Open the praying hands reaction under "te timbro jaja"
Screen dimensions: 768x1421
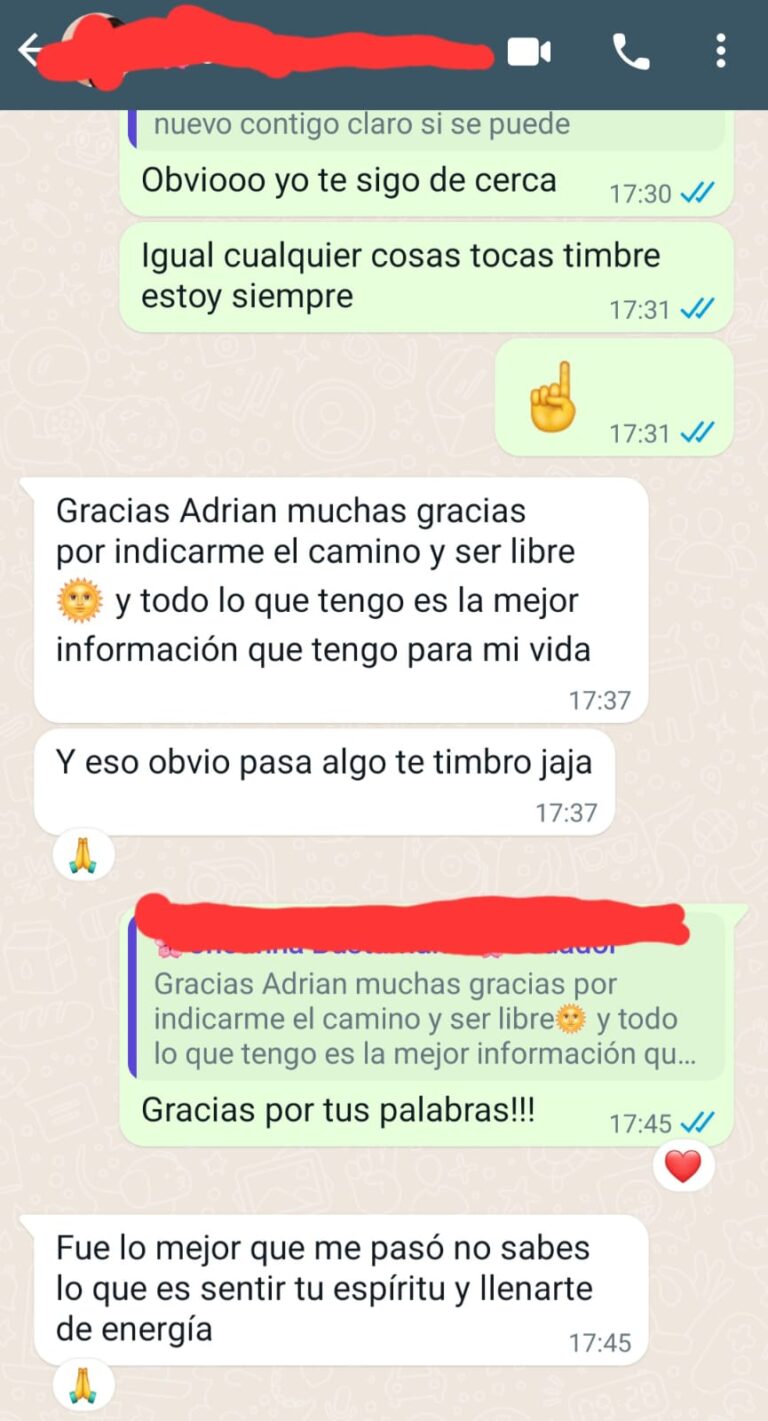83,855
